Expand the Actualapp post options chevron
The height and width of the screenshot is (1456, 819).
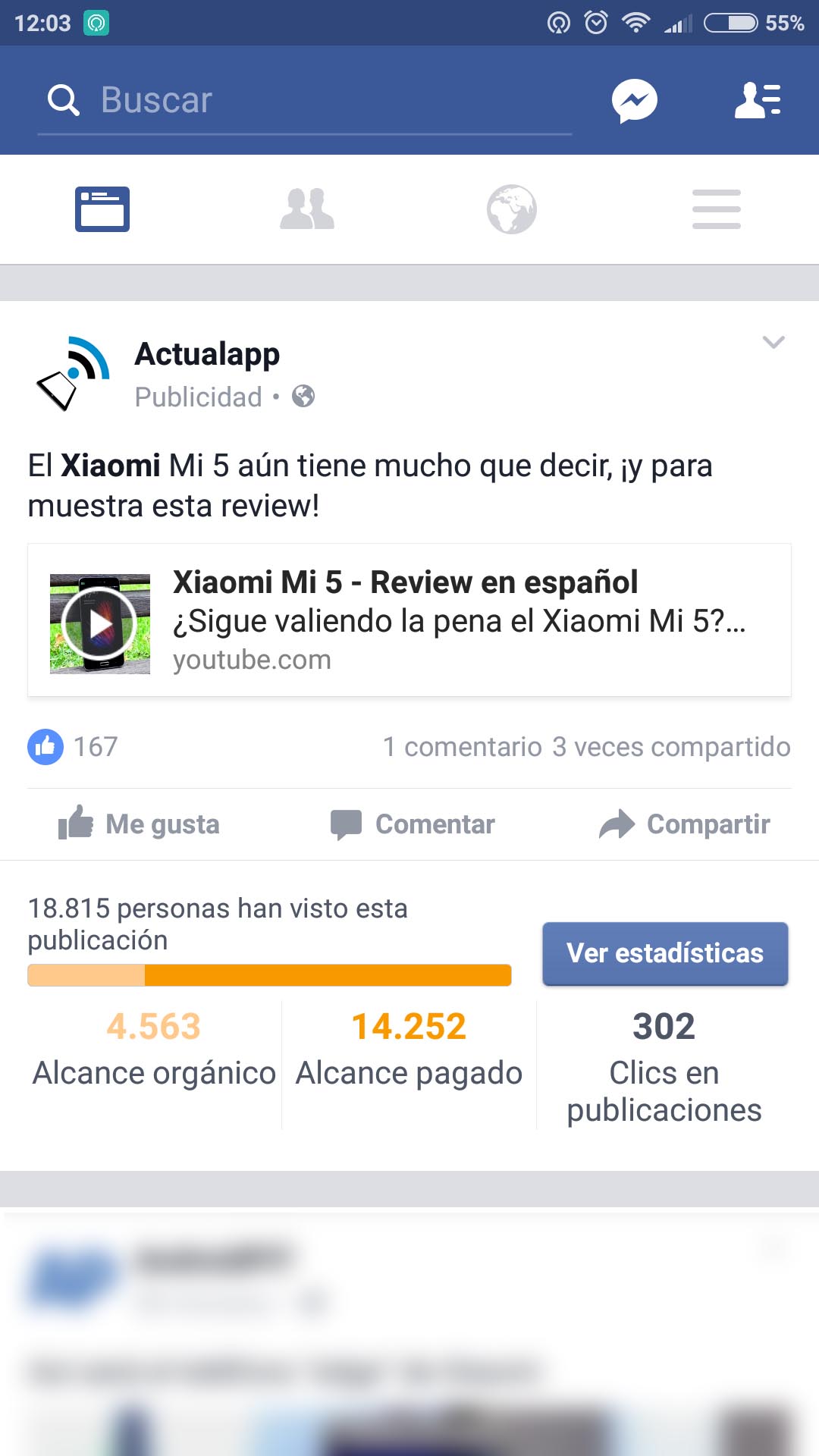click(773, 342)
